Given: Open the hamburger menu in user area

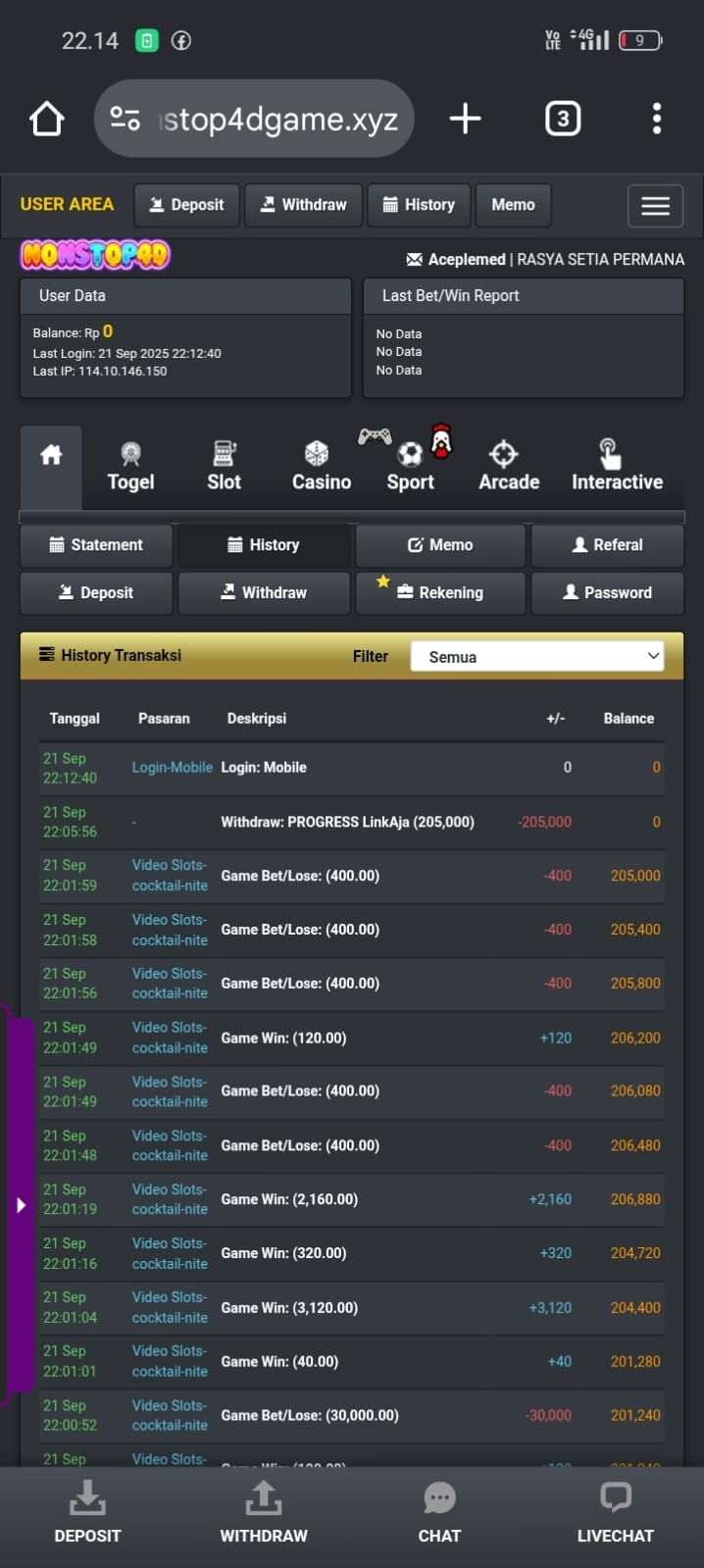Looking at the screenshot, I should click(x=655, y=206).
